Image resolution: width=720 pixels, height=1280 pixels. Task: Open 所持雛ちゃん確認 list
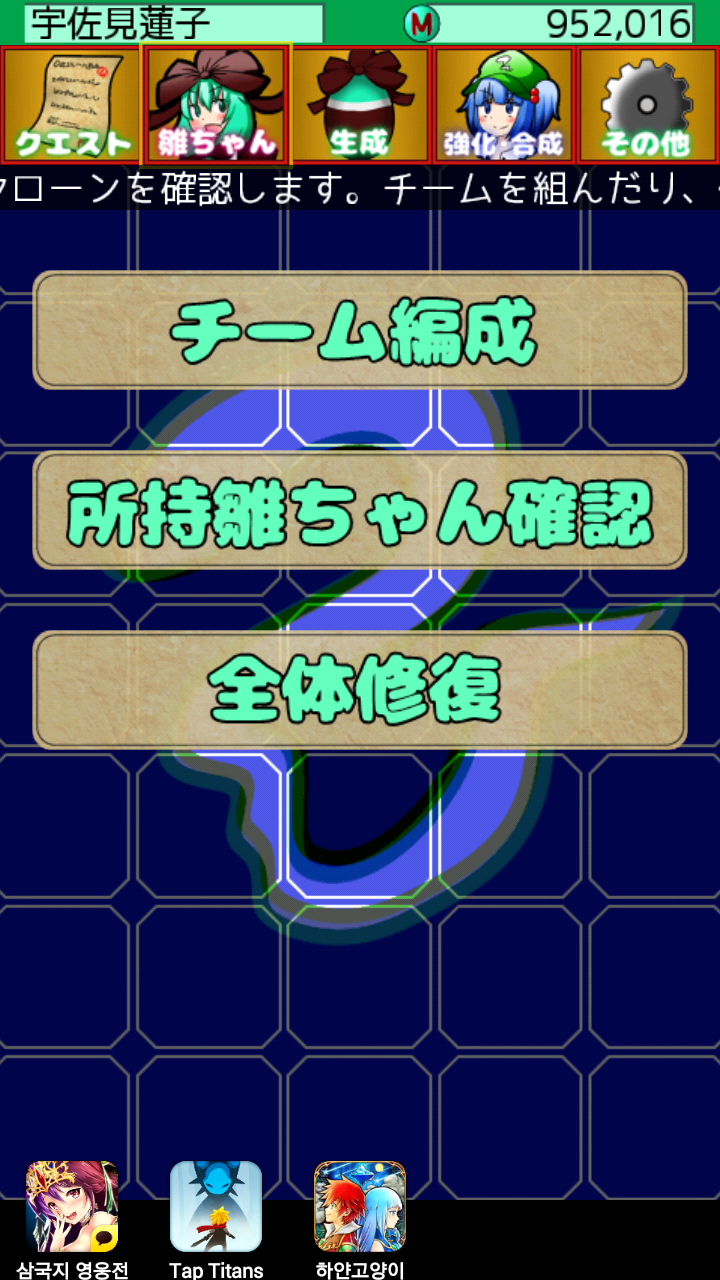click(360, 510)
